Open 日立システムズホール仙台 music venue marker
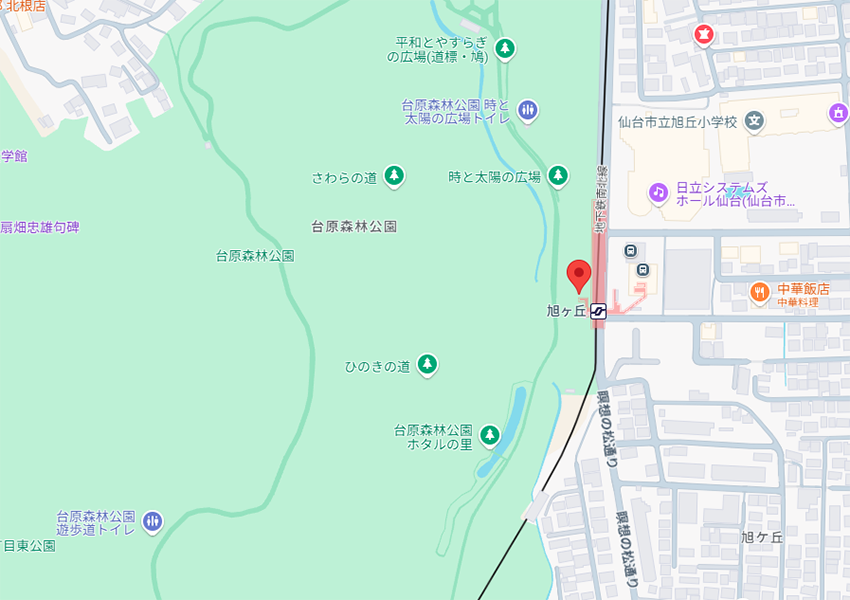 pos(657,192)
